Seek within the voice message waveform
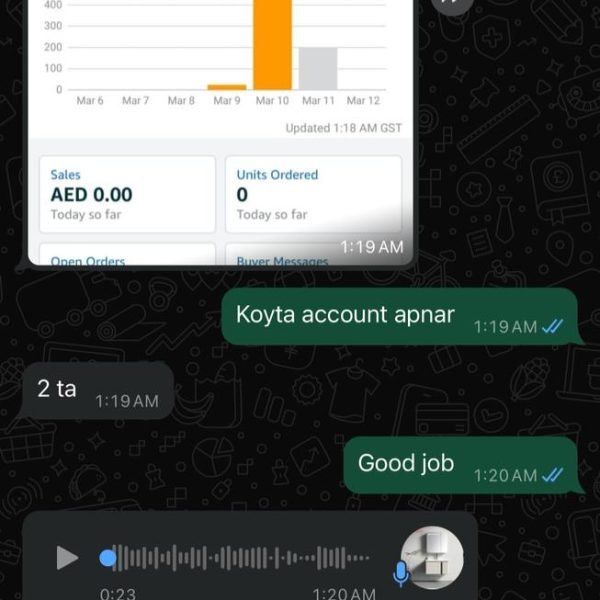Screen dimensions: 600x600 (240, 558)
